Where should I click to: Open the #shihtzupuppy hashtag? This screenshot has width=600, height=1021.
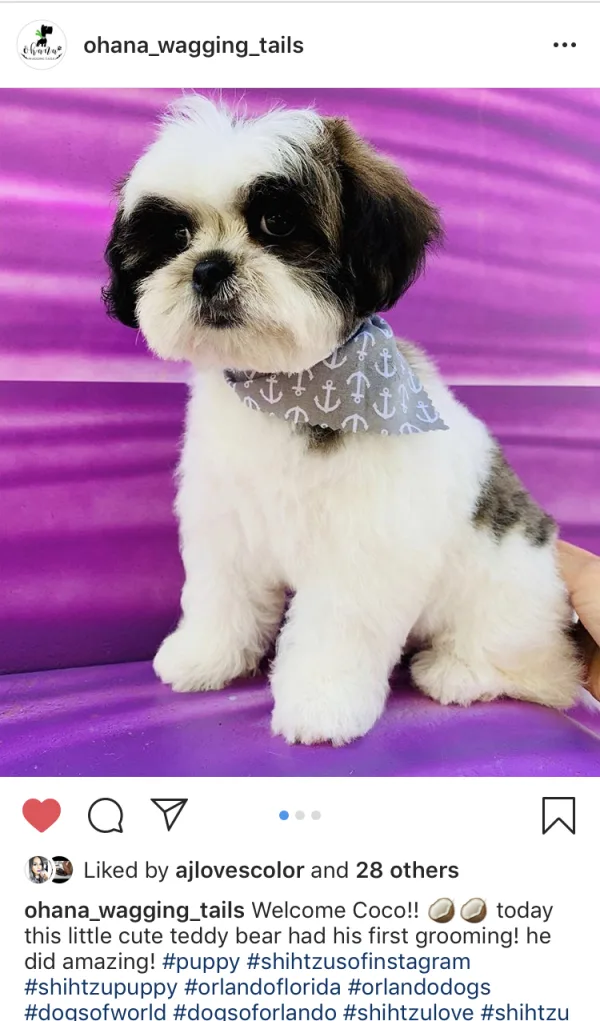99,988
